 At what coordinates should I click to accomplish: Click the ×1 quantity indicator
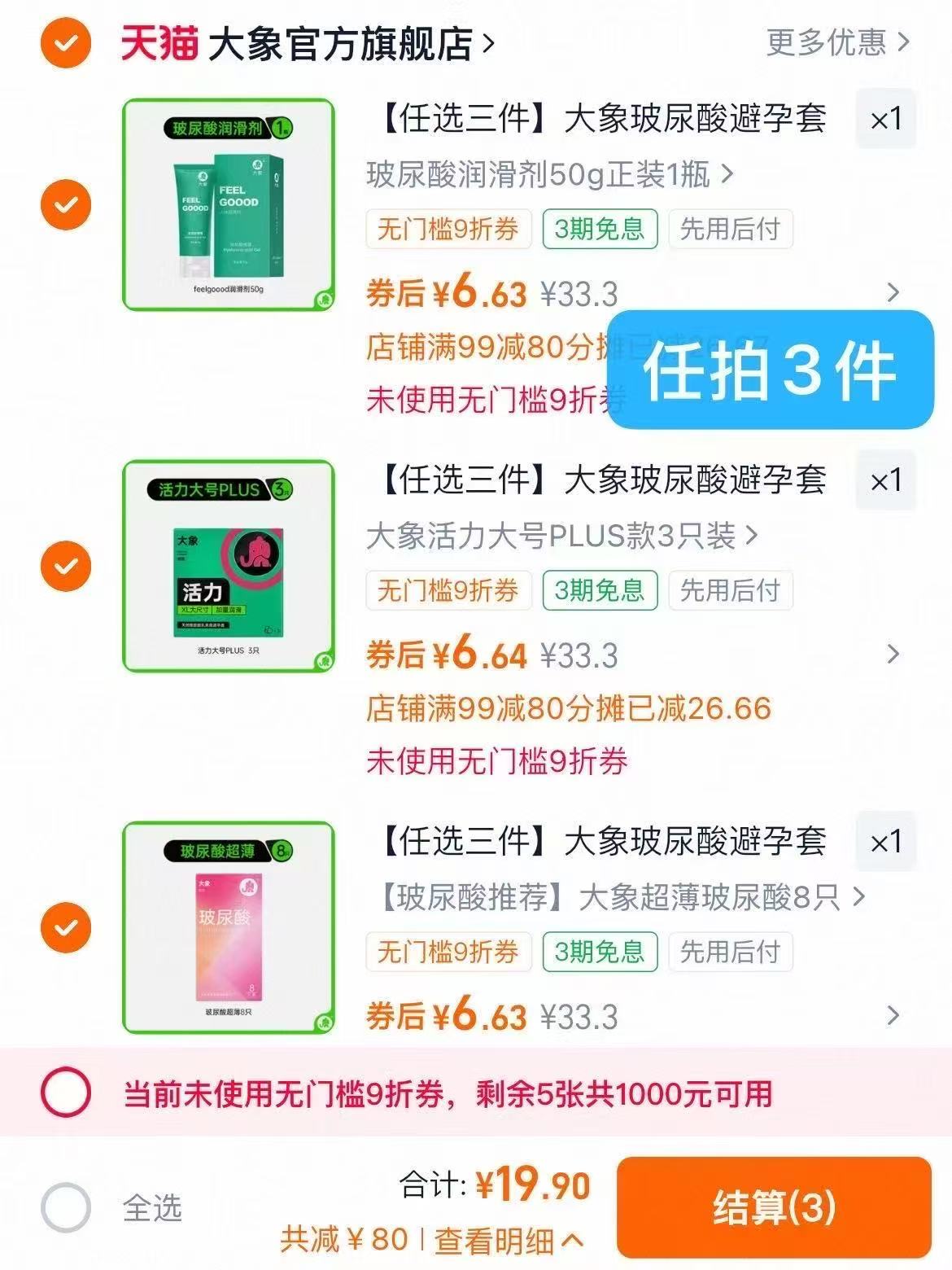pos(887,117)
